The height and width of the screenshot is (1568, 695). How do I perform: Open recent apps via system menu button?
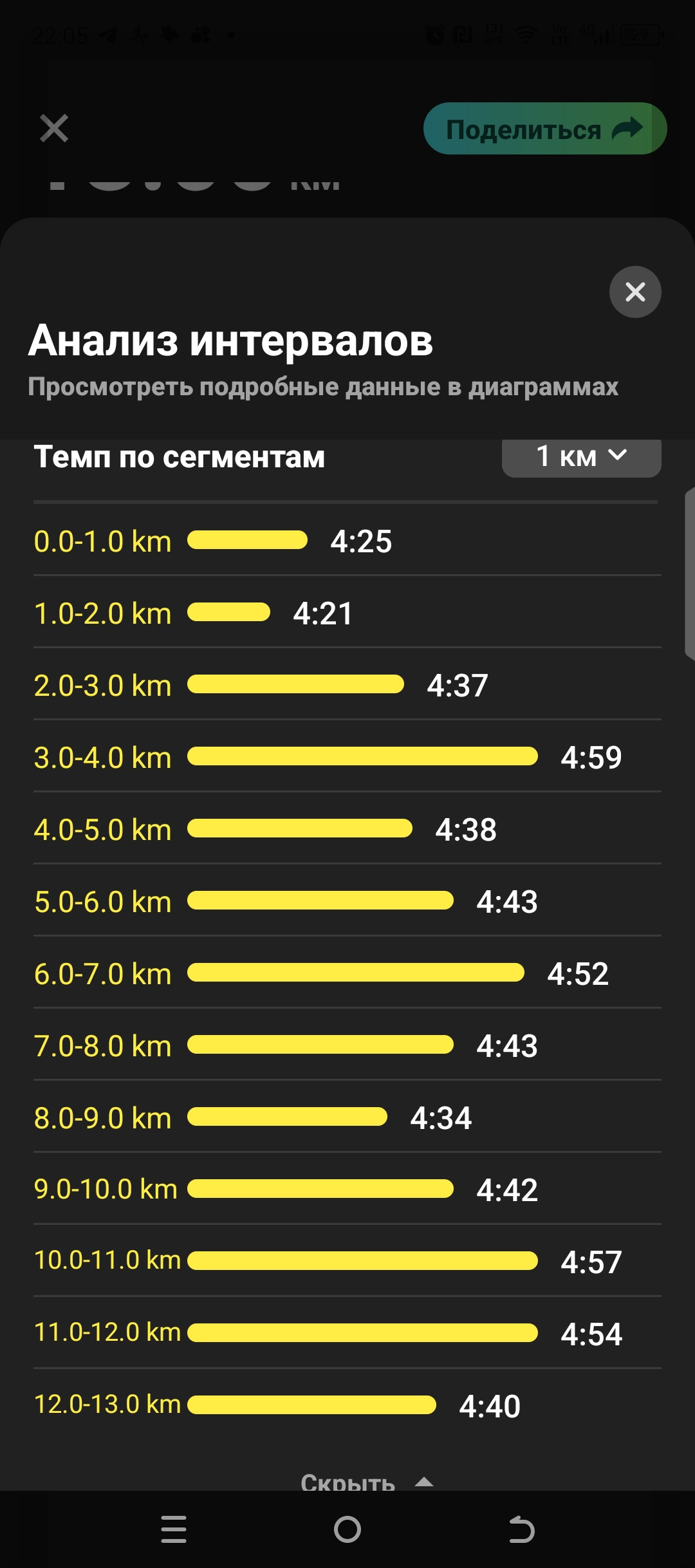tap(174, 1529)
